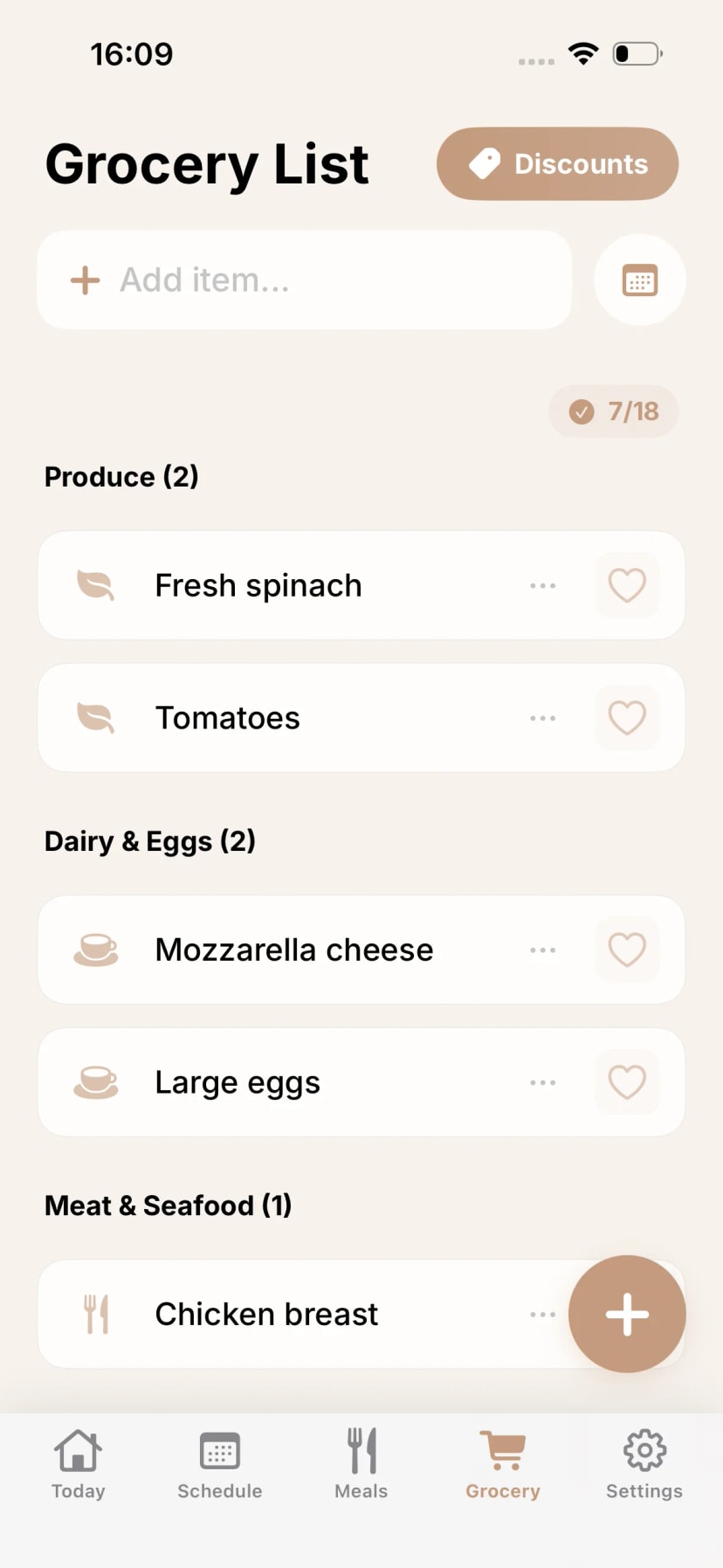Viewport: 723px width, 1568px height.
Task: Tap the calendar icon beside the add item field
Action: coord(640,280)
